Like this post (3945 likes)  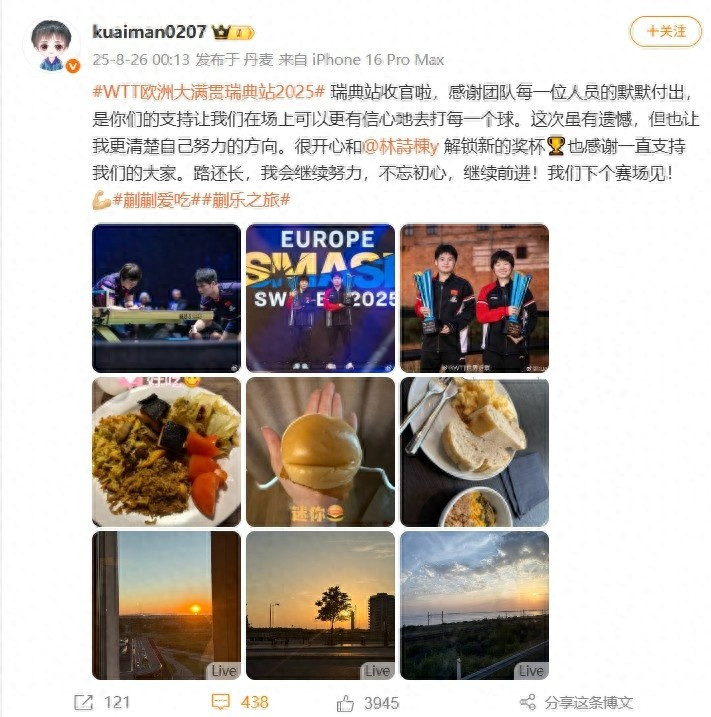tap(368, 703)
